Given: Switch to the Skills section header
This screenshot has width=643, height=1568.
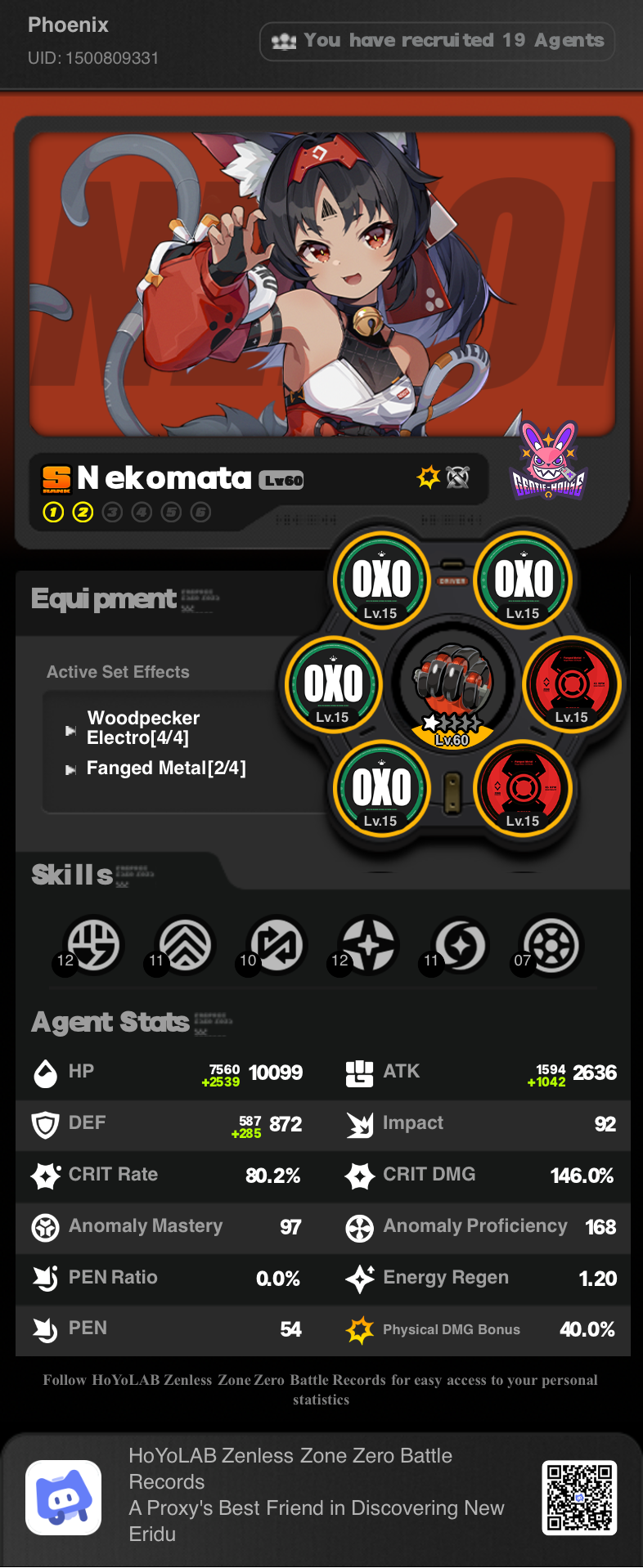Looking at the screenshot, I should [x=72, y=873].
